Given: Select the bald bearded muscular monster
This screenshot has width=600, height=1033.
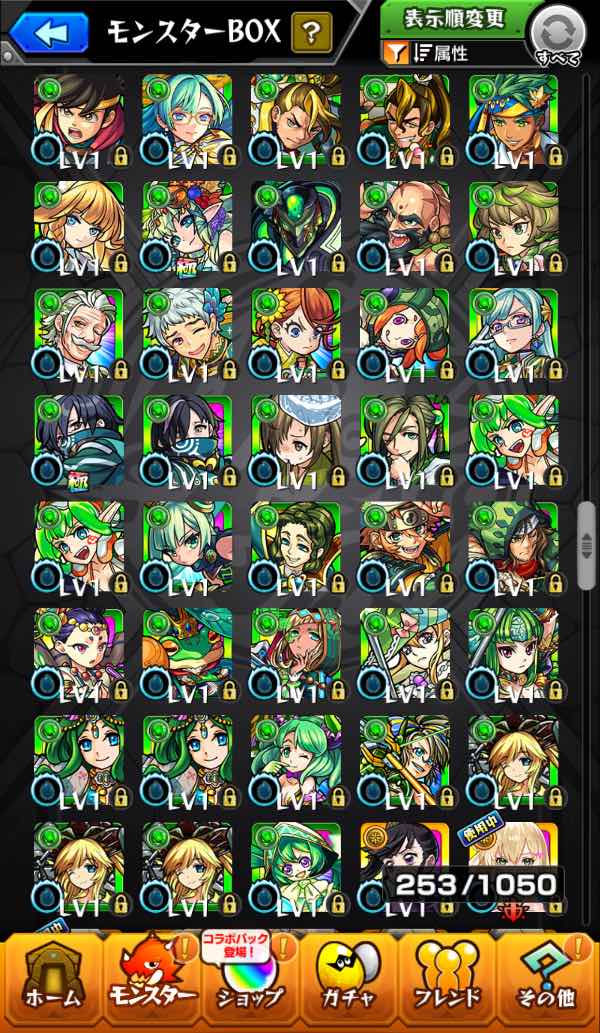Looking at the screenshot, I should (x=404, y=225).
